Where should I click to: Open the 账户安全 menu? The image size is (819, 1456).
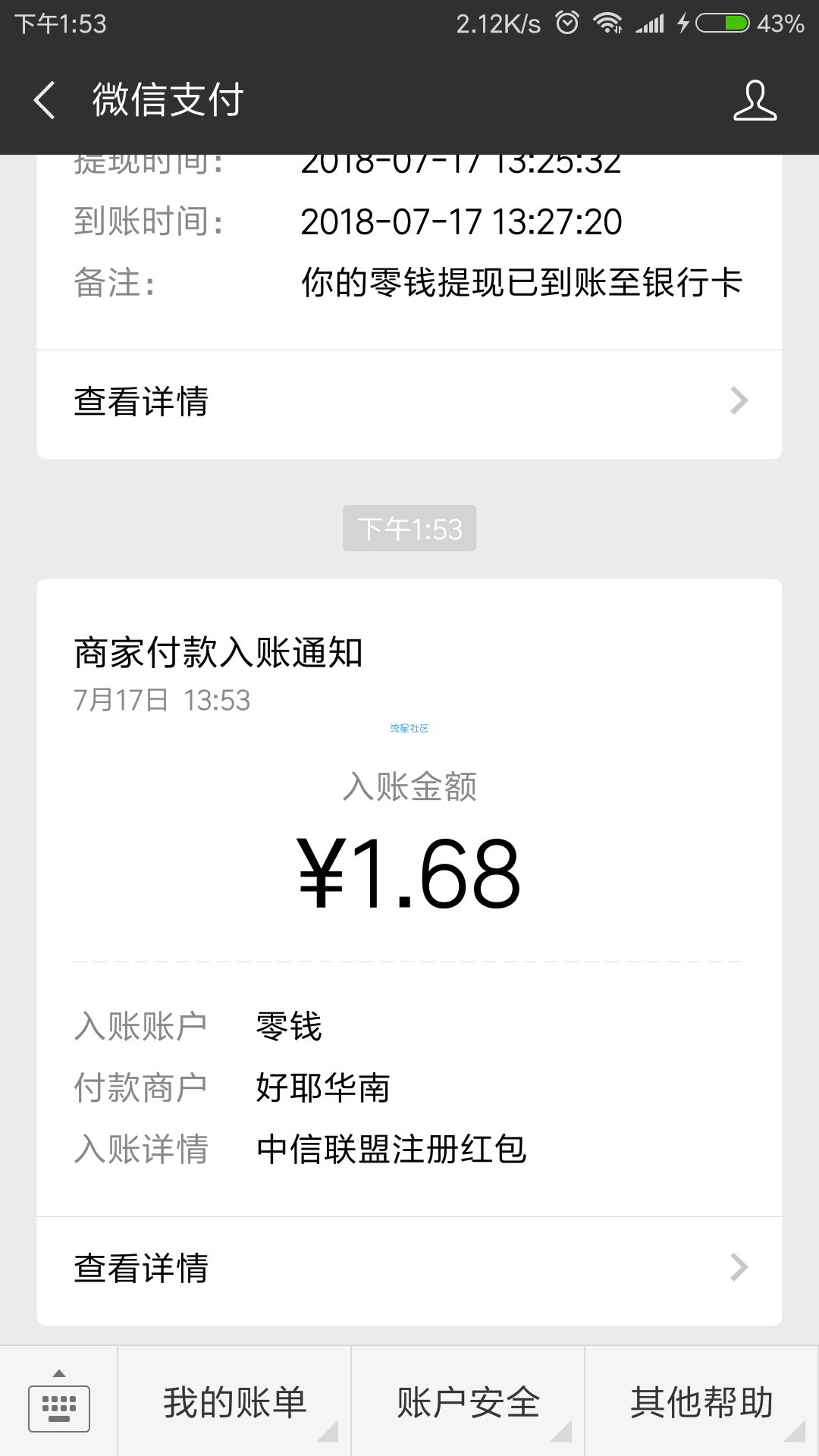pyautogui.click(x=468, y=1401)
